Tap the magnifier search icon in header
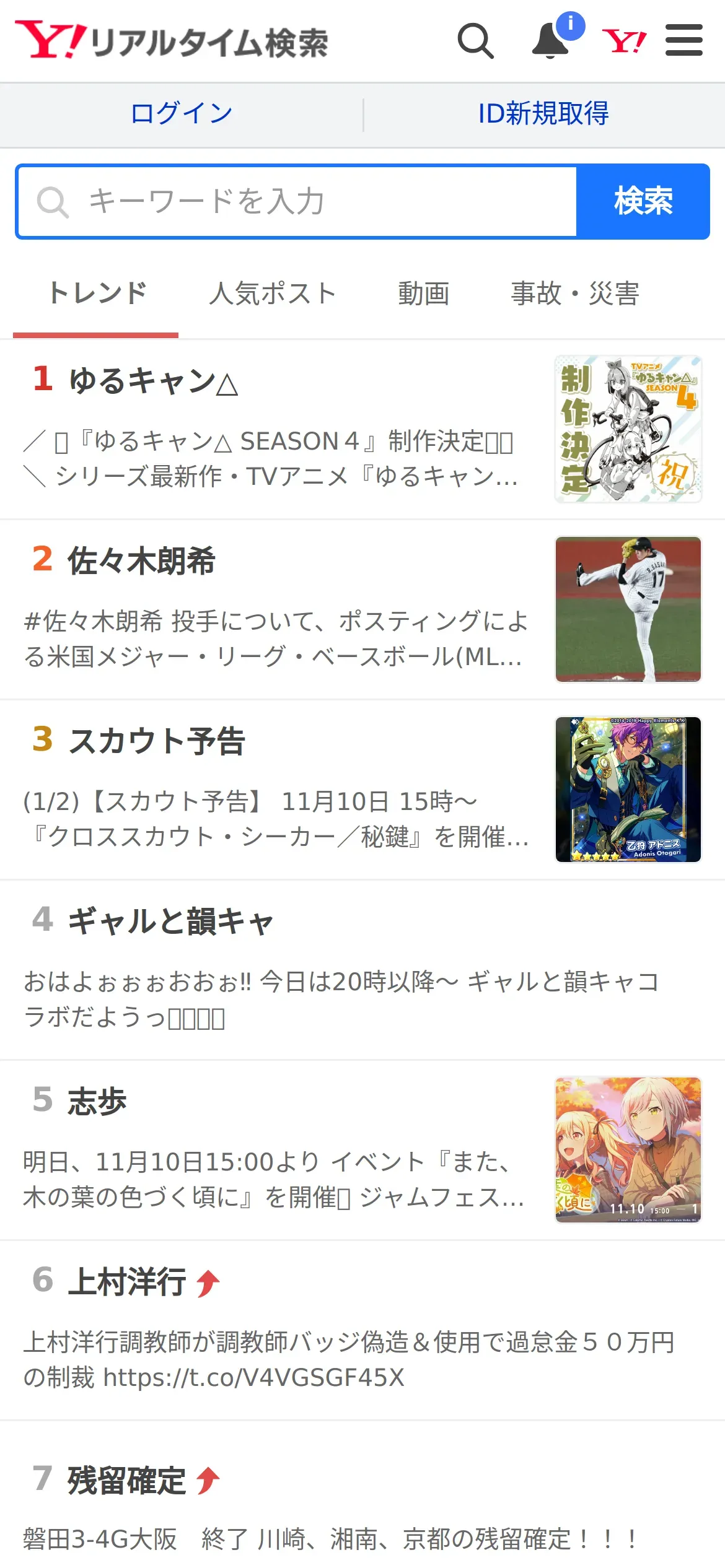 [475, 41]
